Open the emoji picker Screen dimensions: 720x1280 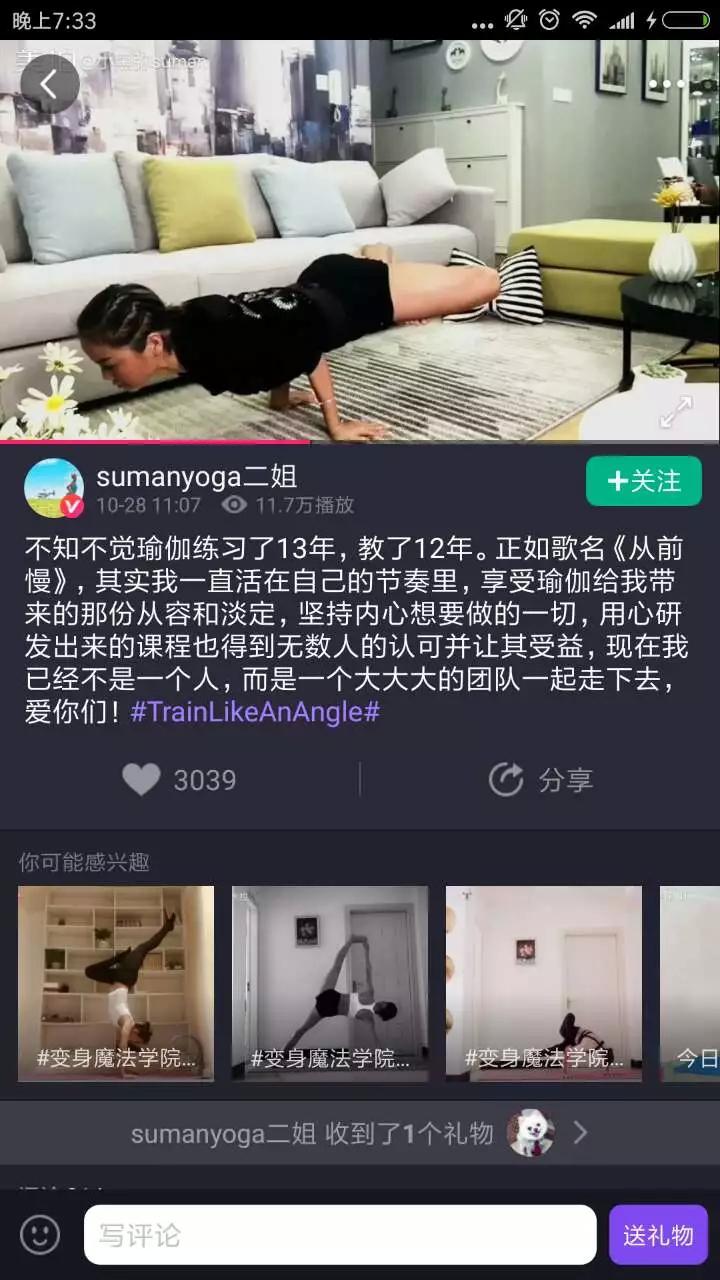(40, 1235)
